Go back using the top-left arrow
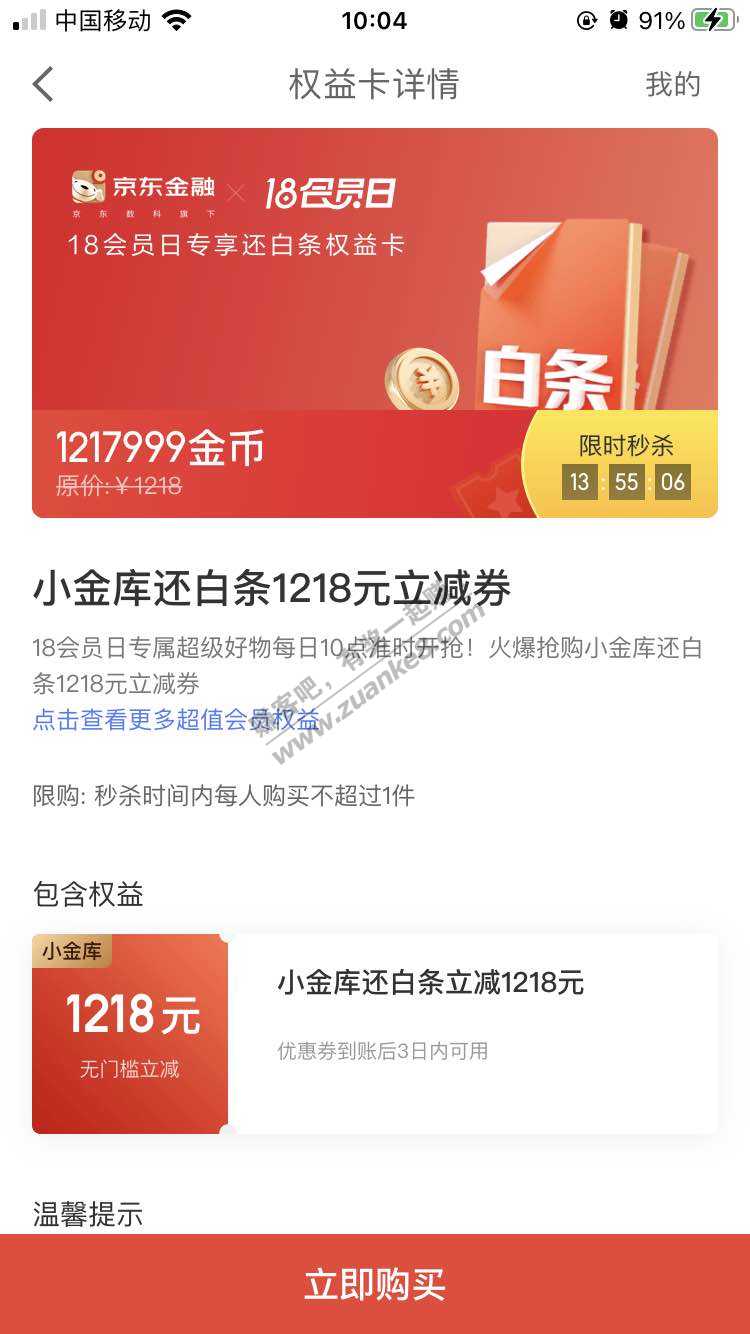 point(43,85)
